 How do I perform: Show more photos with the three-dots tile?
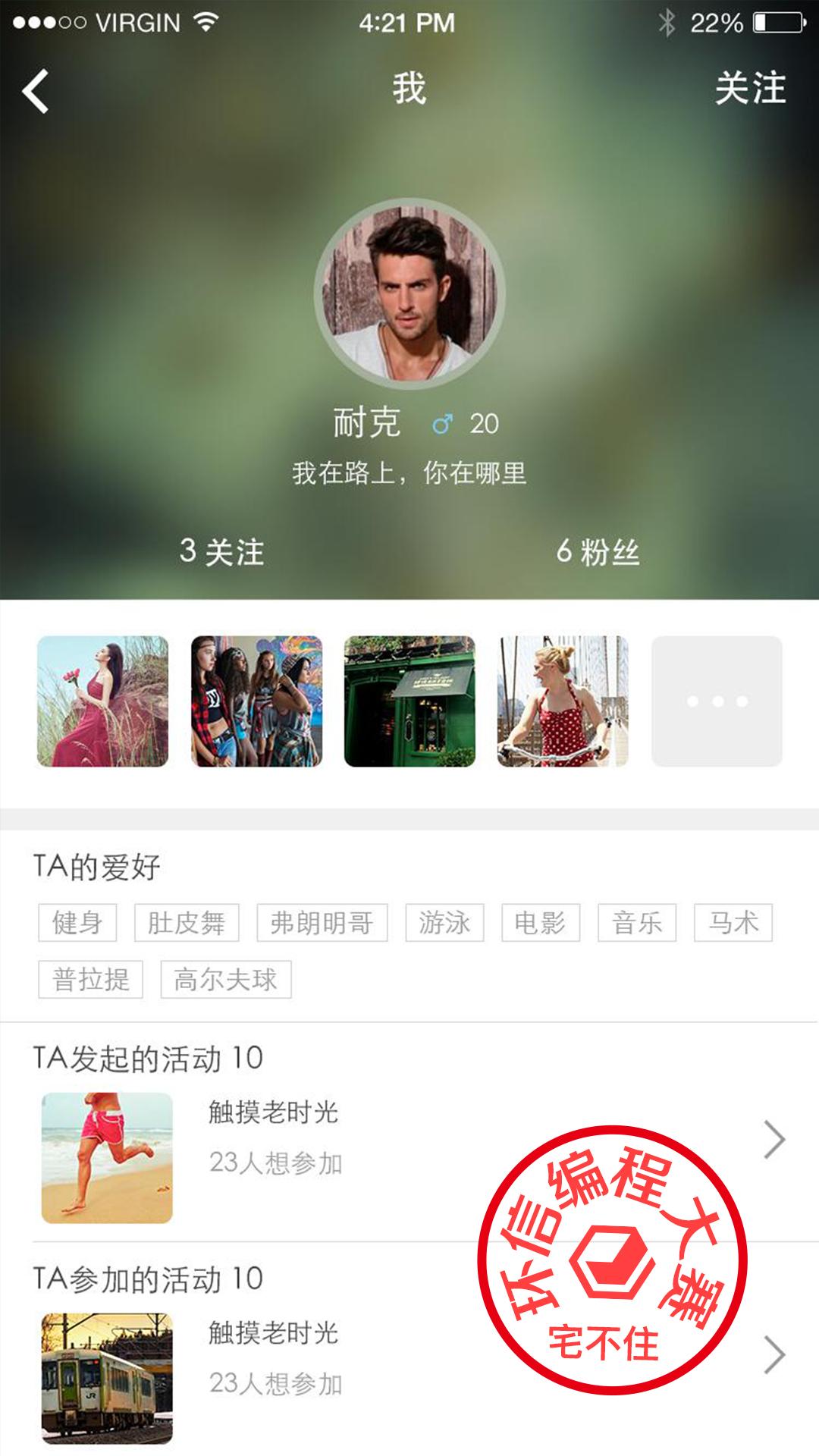coord(717,701)
